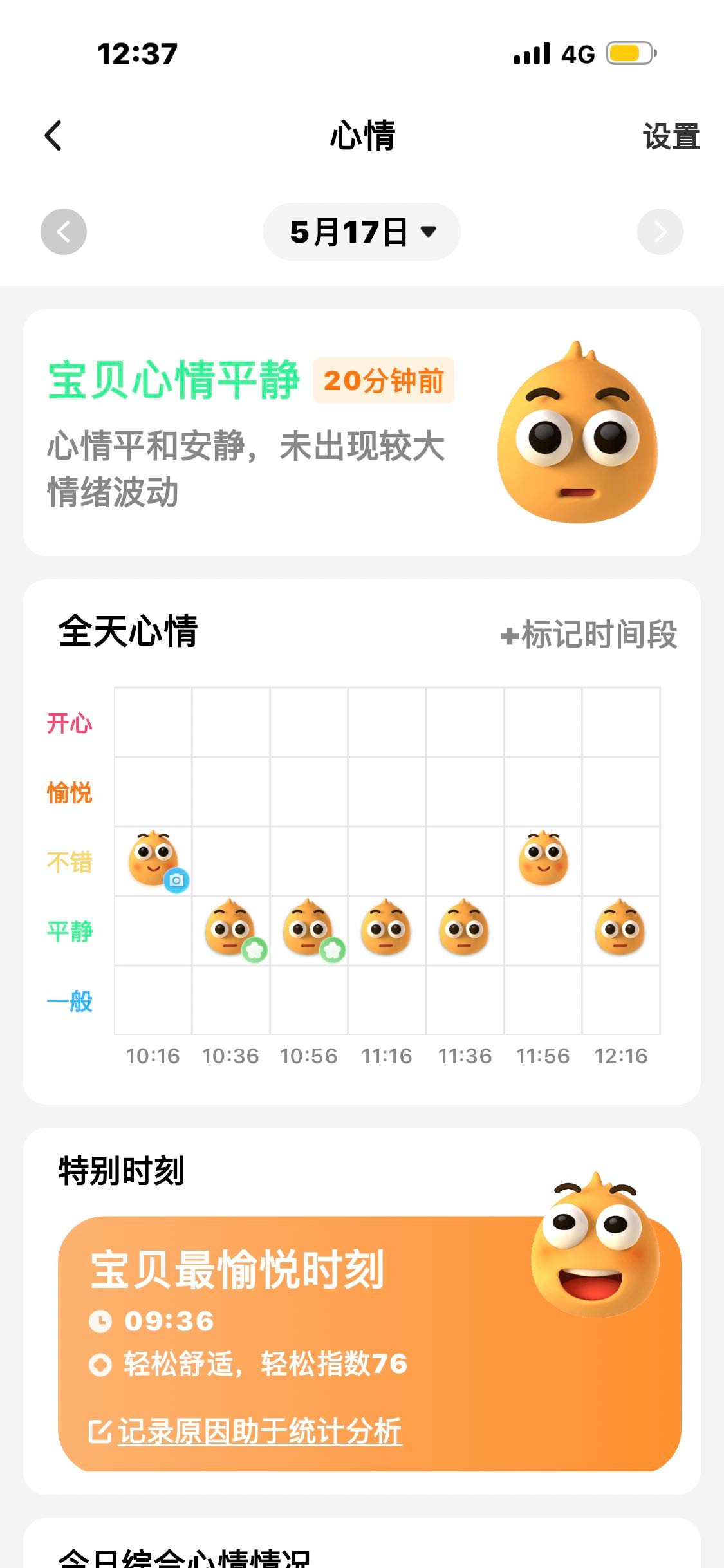Open 设置 in the top bar
Viewport: 724px width, 1568px height.
(671, 136)
